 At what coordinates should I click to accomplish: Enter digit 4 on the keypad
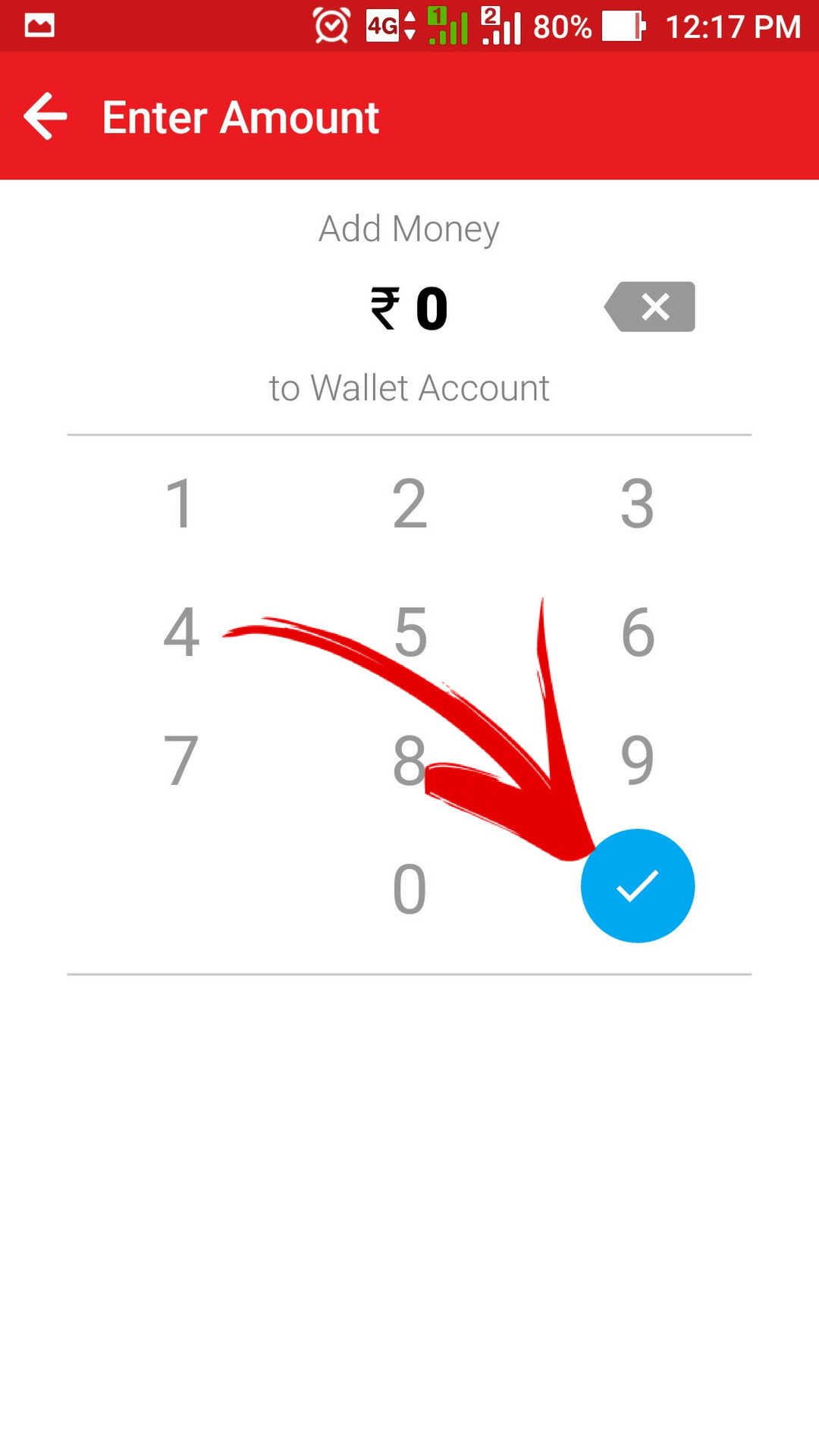[180, 632]
